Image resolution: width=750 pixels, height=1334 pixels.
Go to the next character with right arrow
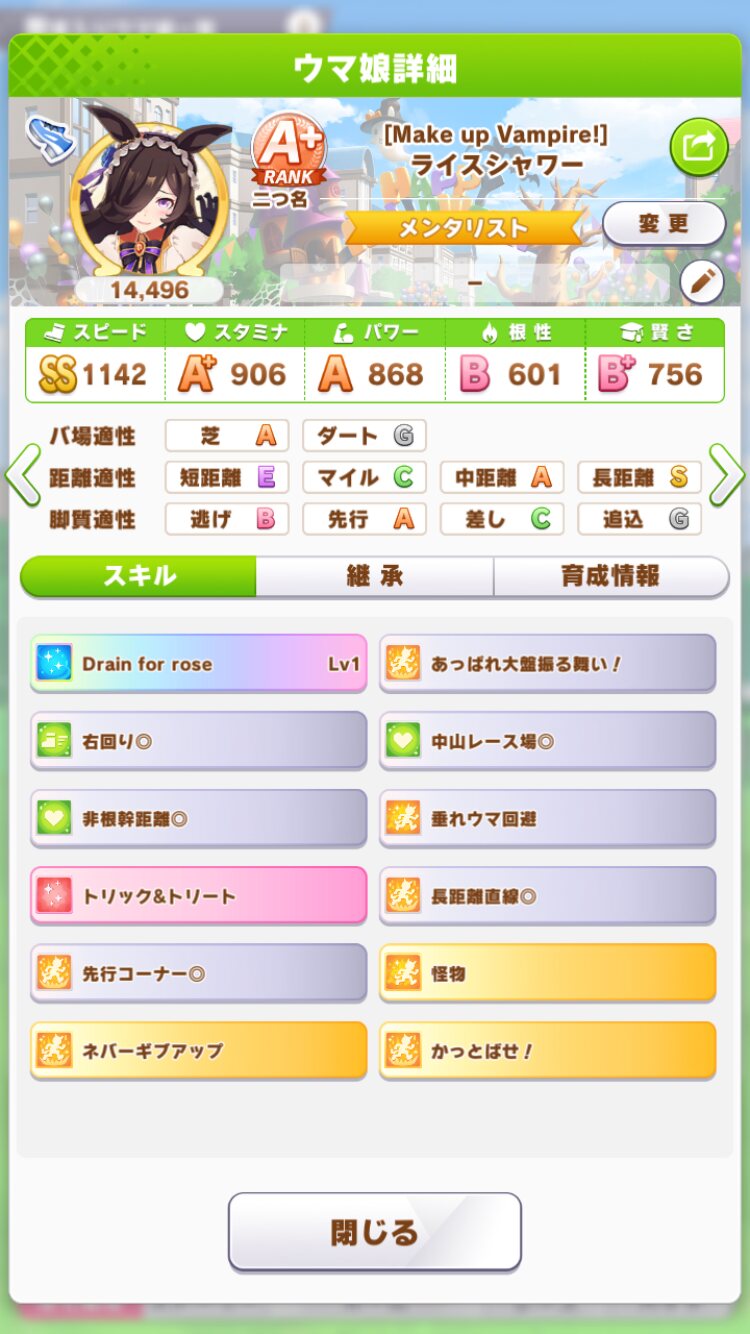(727, 477)
